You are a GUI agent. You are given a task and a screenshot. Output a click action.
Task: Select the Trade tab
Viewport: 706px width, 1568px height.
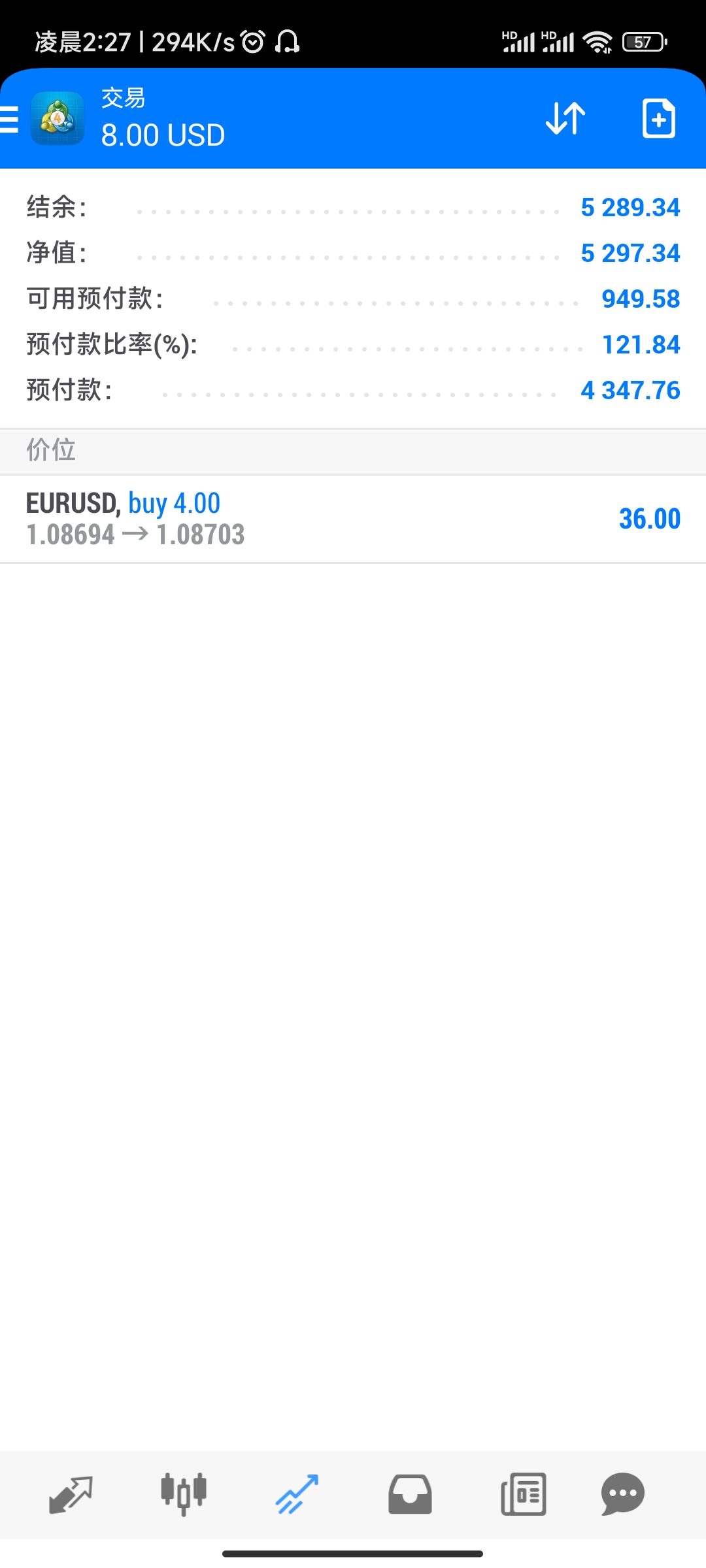pos(297,1494)
